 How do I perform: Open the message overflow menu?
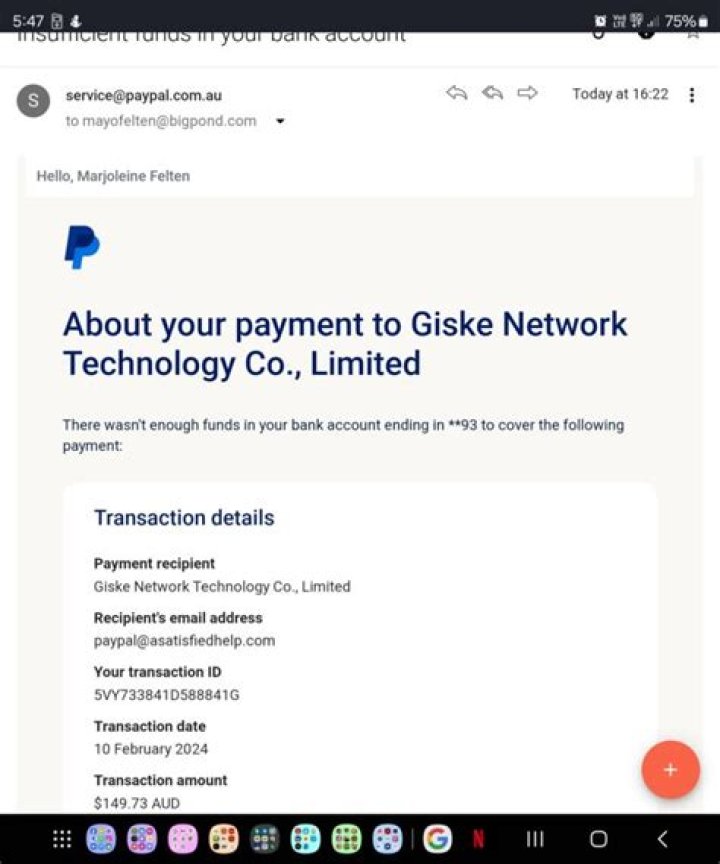[692, 95]
